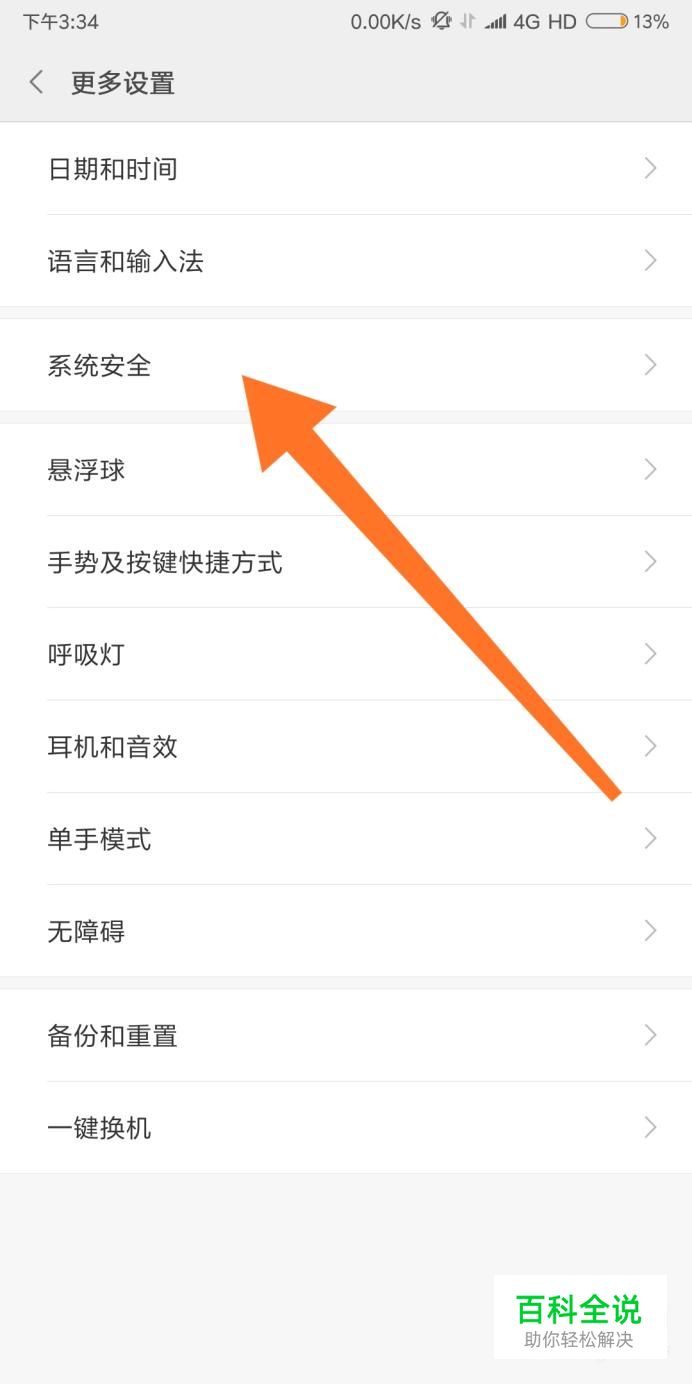
Task: Open 备份和重置
Action: (346, 1036)
